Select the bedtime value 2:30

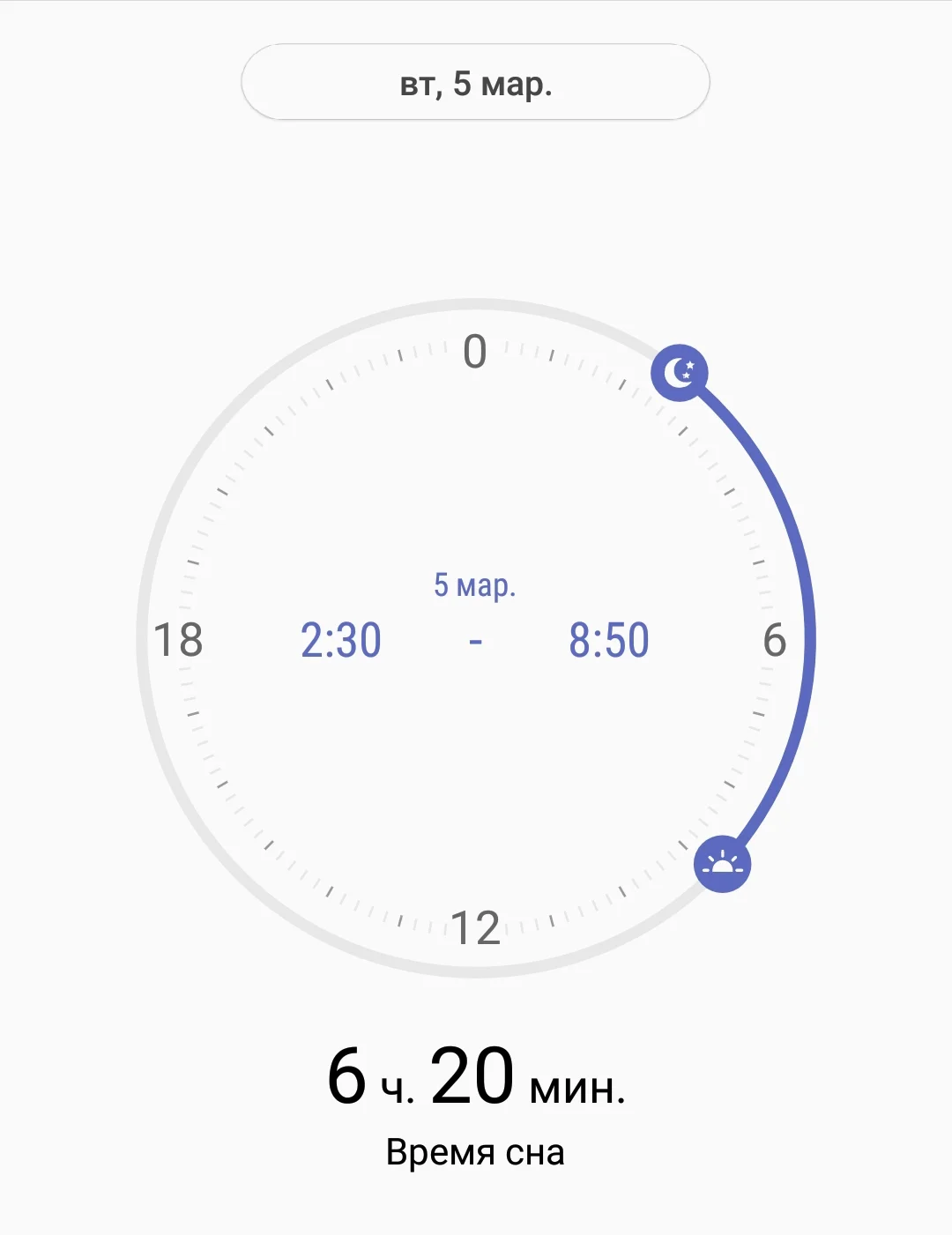pyautogui.click(x=342, y=641)
